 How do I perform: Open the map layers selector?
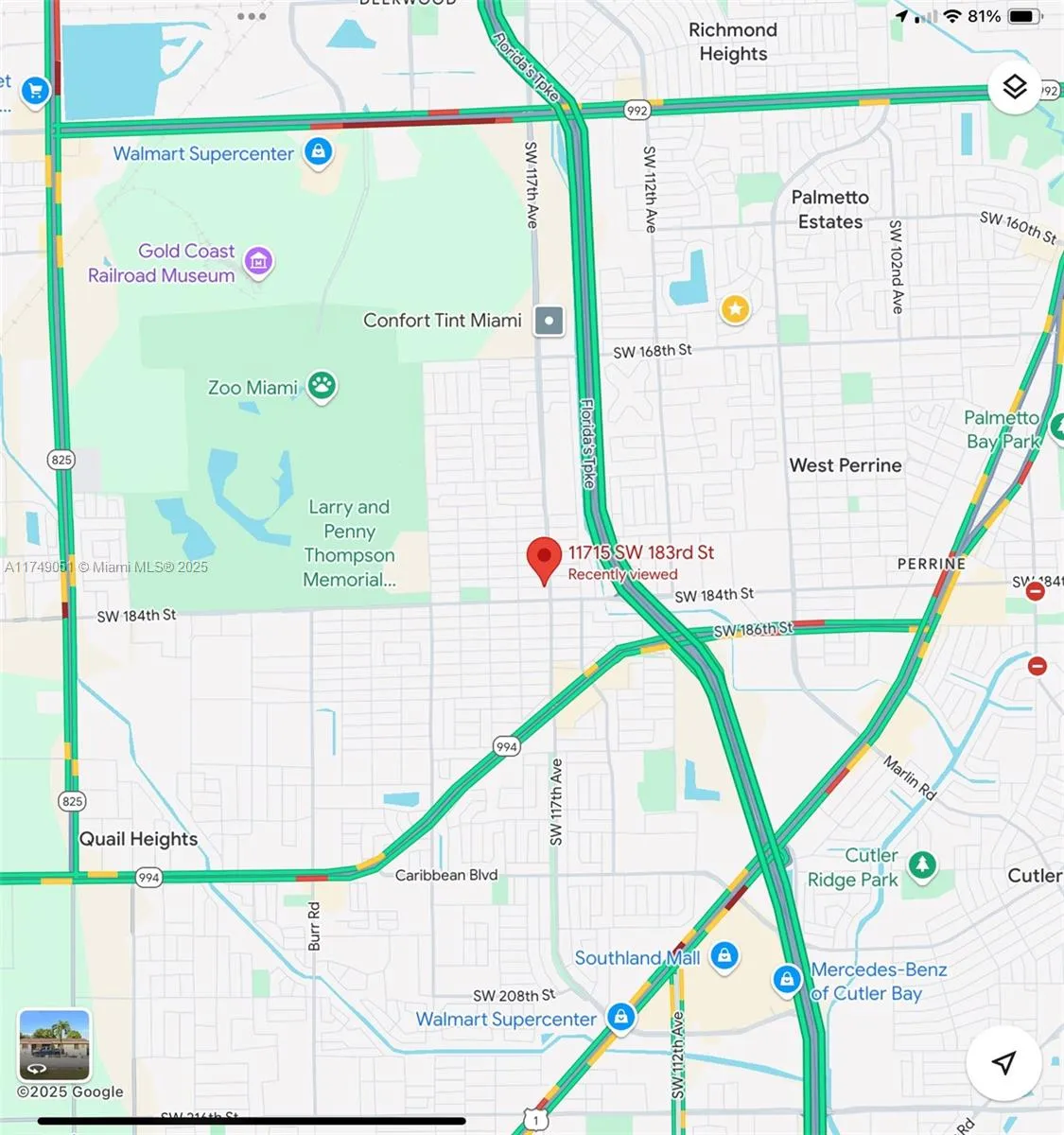click(x=1014, y=87)
